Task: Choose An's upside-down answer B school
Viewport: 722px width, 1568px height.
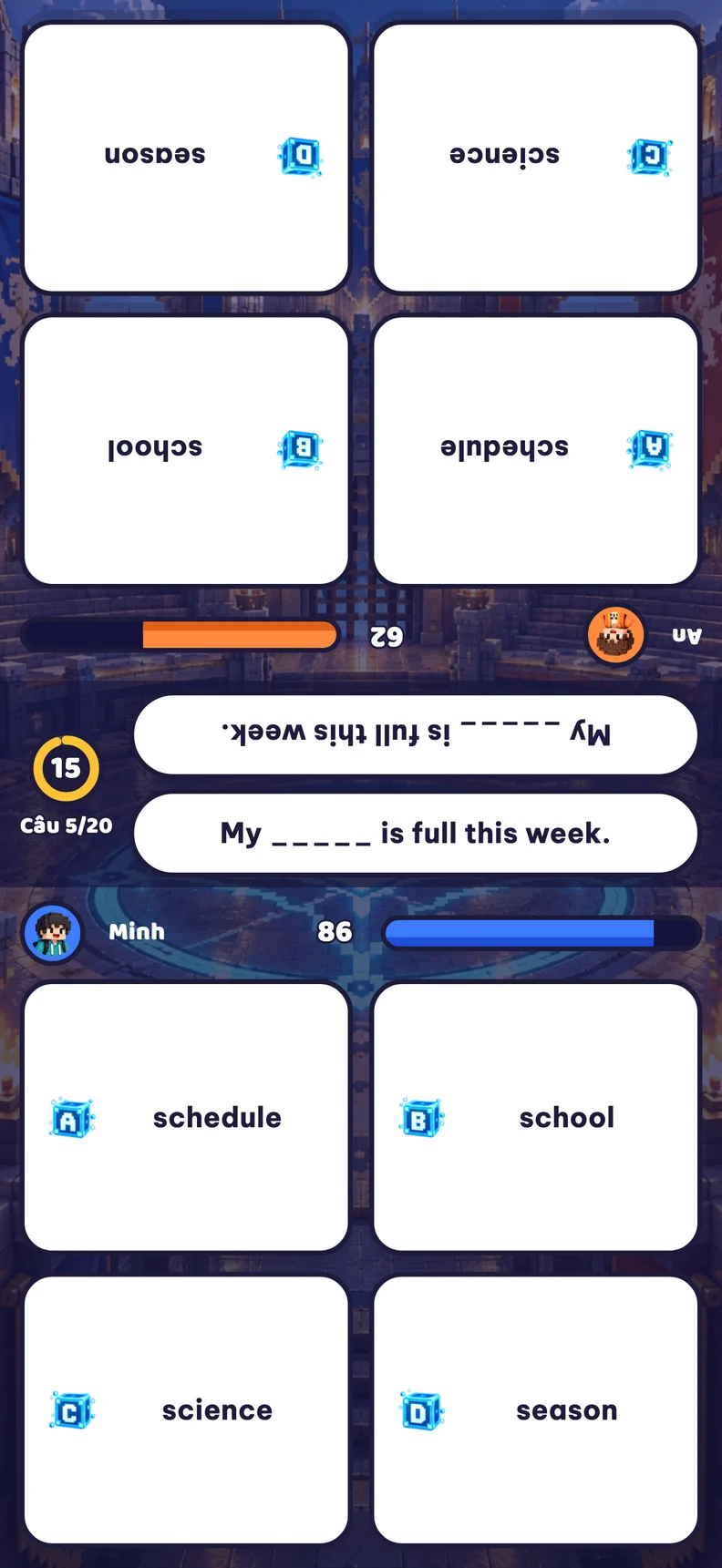Action: pyautogui.click(x=186, y=450)
